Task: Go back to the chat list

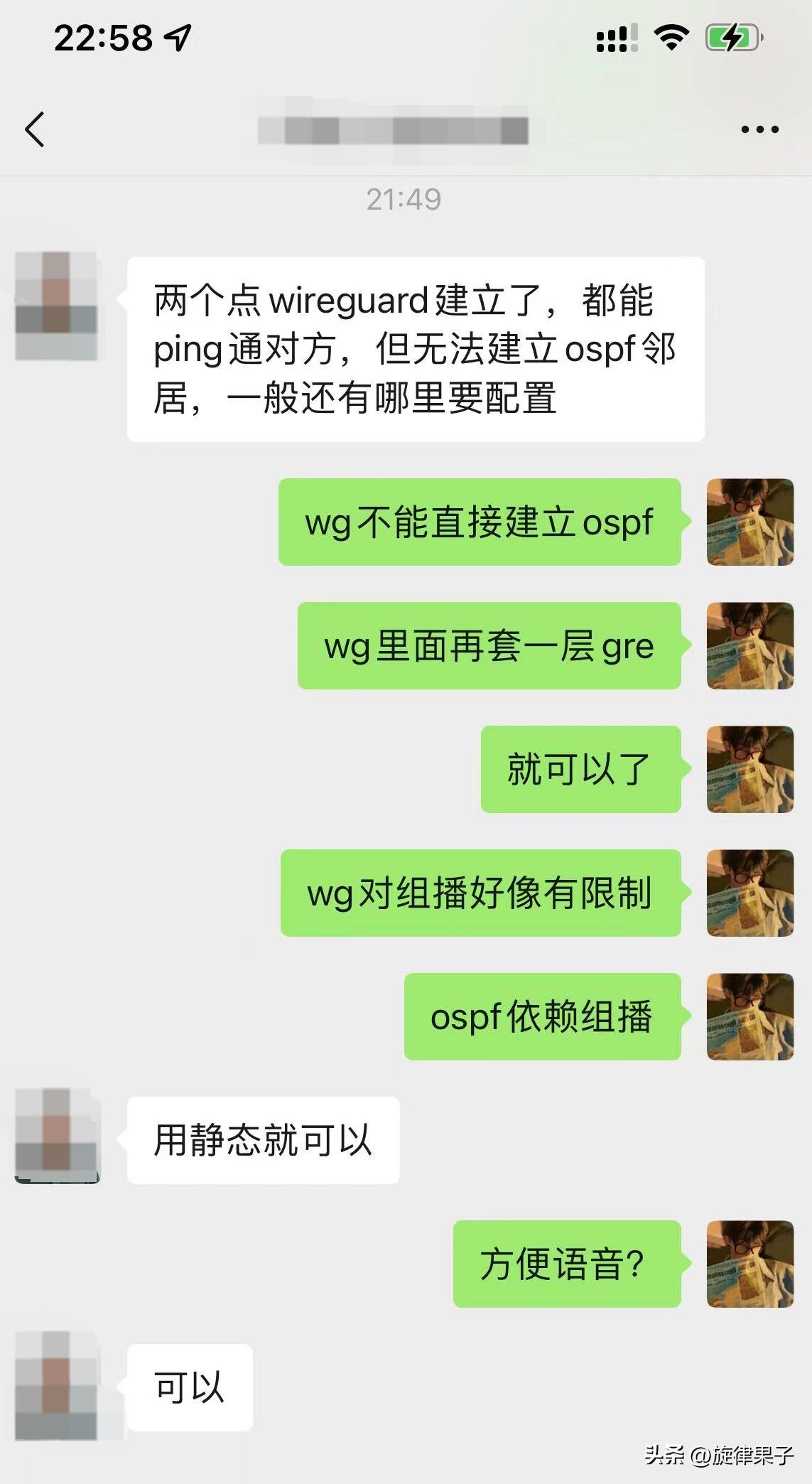Action: point(34,129)
